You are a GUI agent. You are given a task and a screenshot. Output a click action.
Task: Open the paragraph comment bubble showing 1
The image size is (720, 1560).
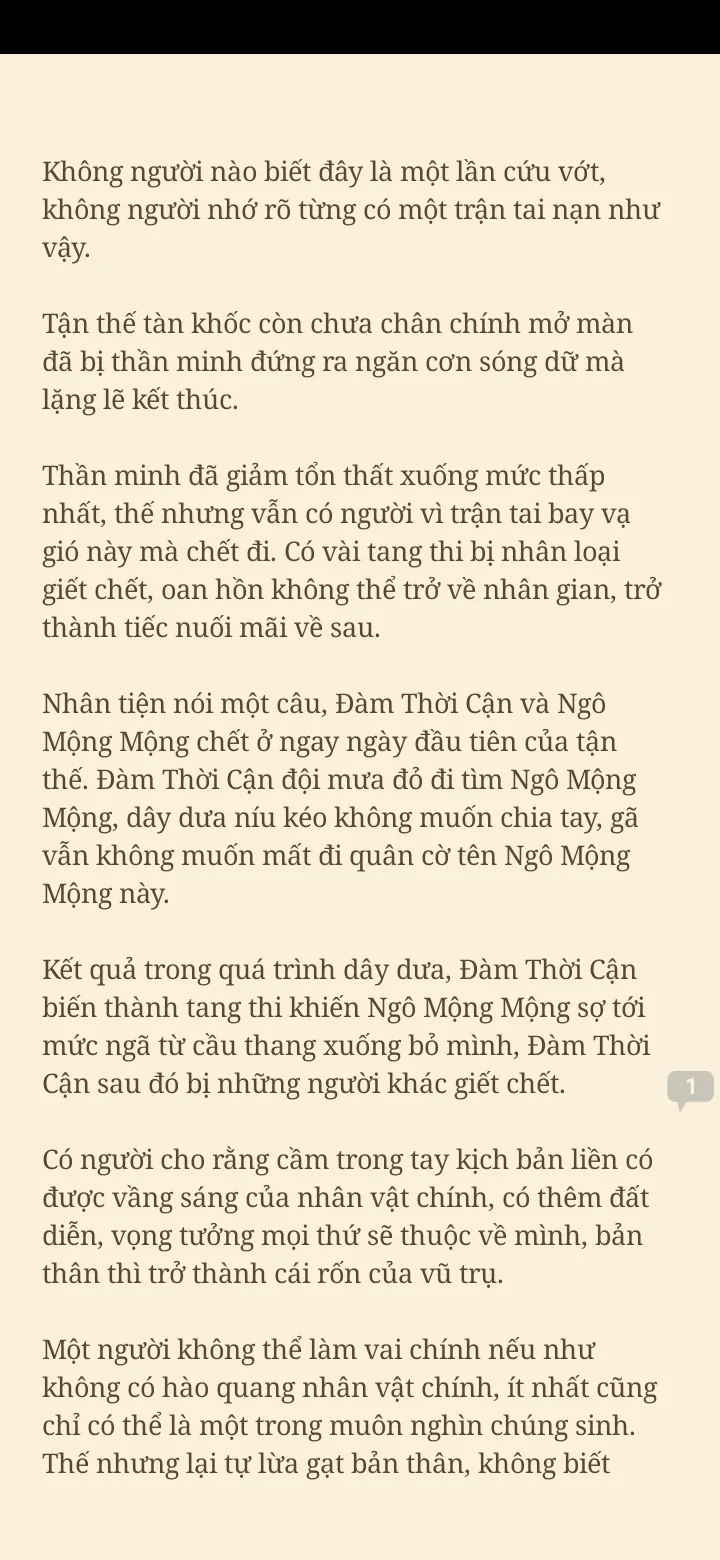690,1087
